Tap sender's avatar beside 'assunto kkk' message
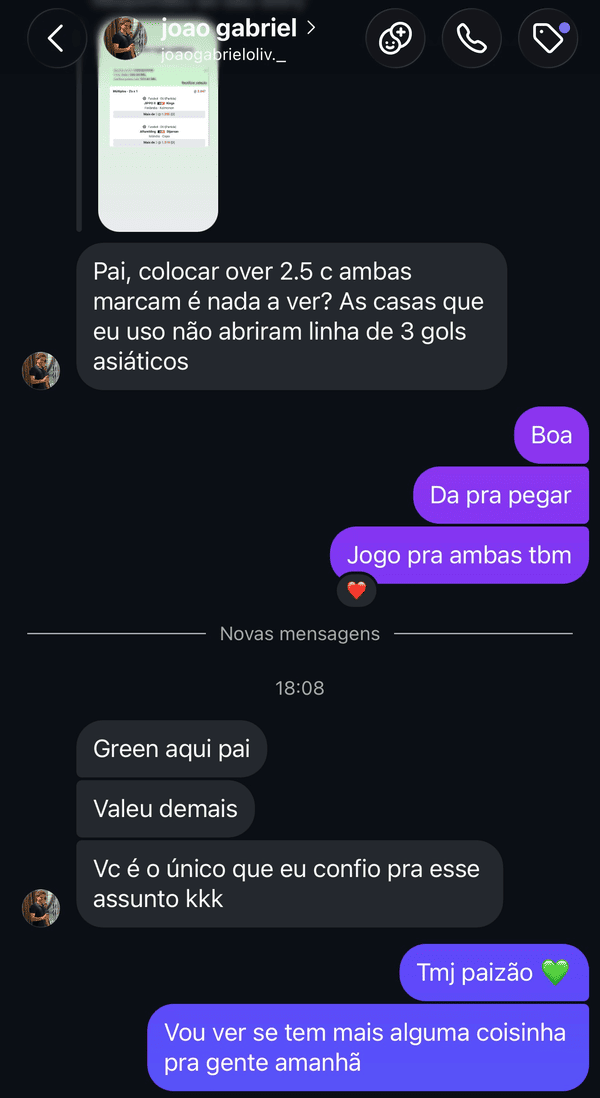This screenshot has width=600, height=1098. (41, 908)
